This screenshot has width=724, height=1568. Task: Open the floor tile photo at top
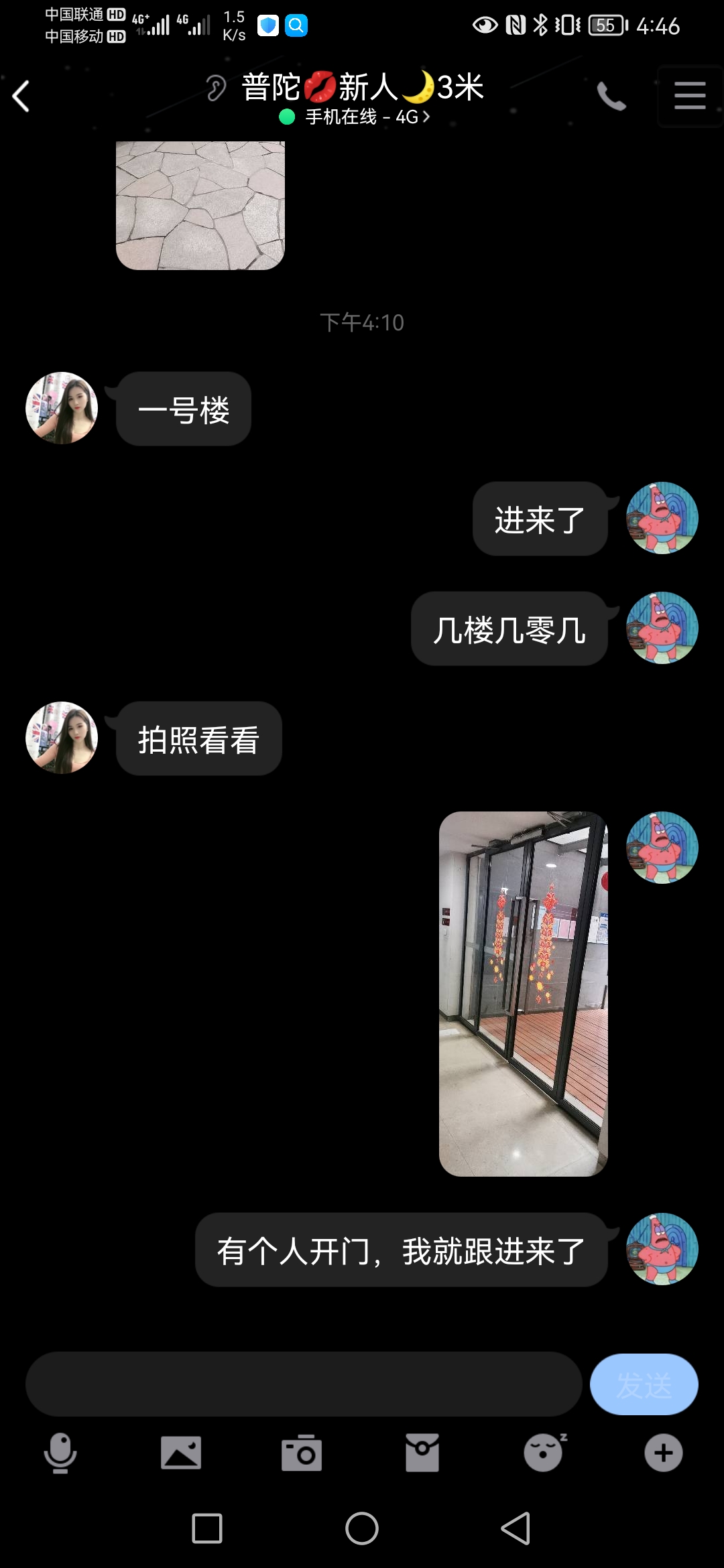pos(199,204)
